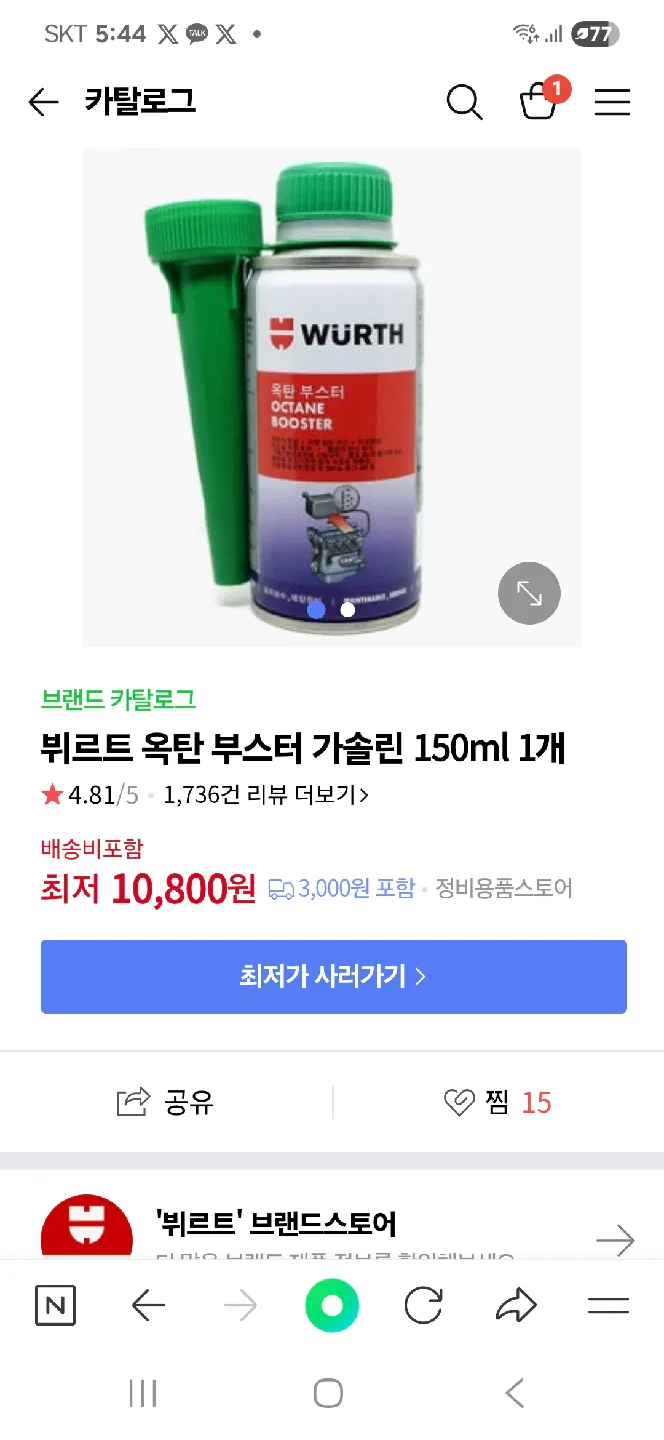
Task: Go back a page in the browser
Action: pyautogui.click(x=148, y=1306)
